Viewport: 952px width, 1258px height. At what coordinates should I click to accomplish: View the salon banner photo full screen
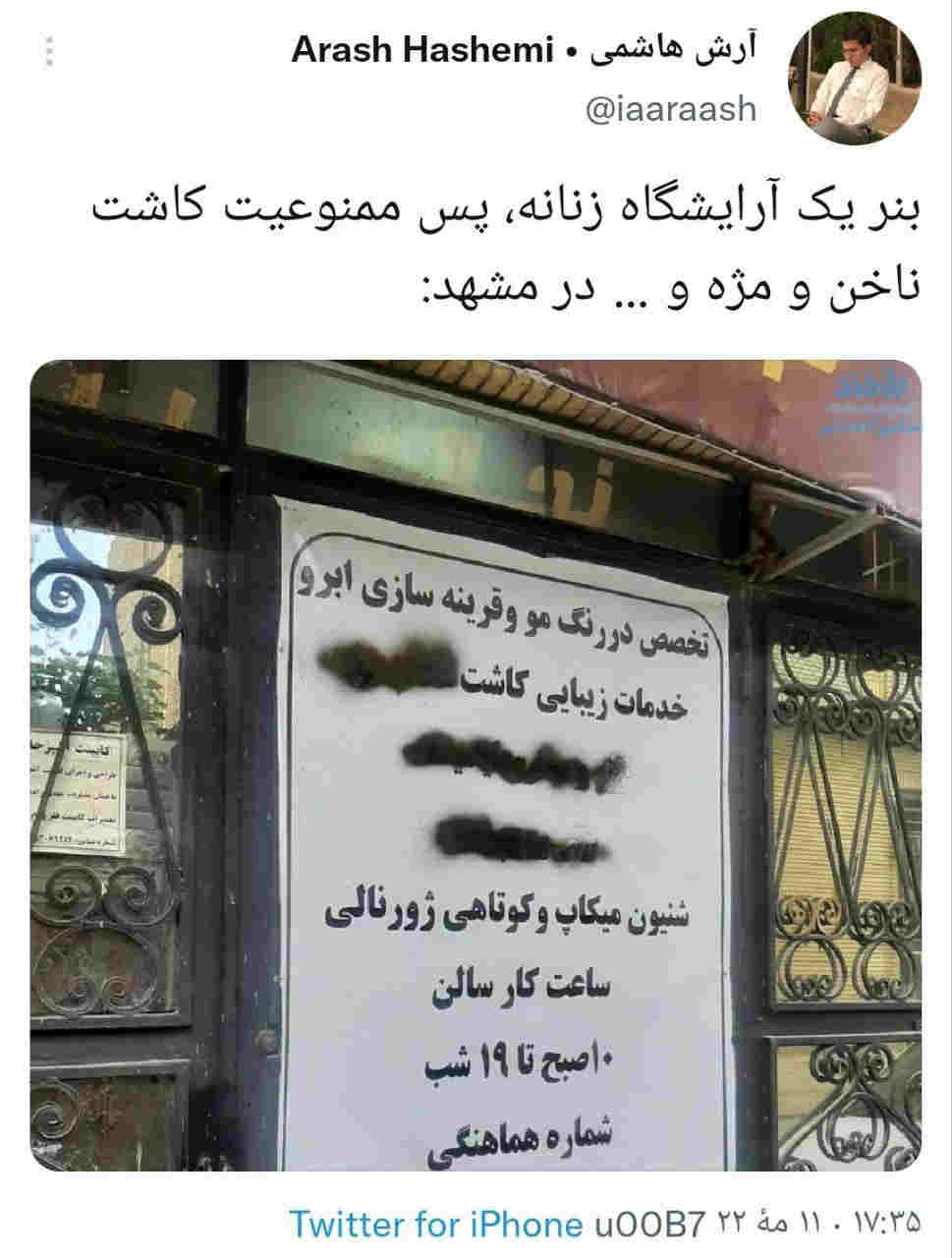476,765
